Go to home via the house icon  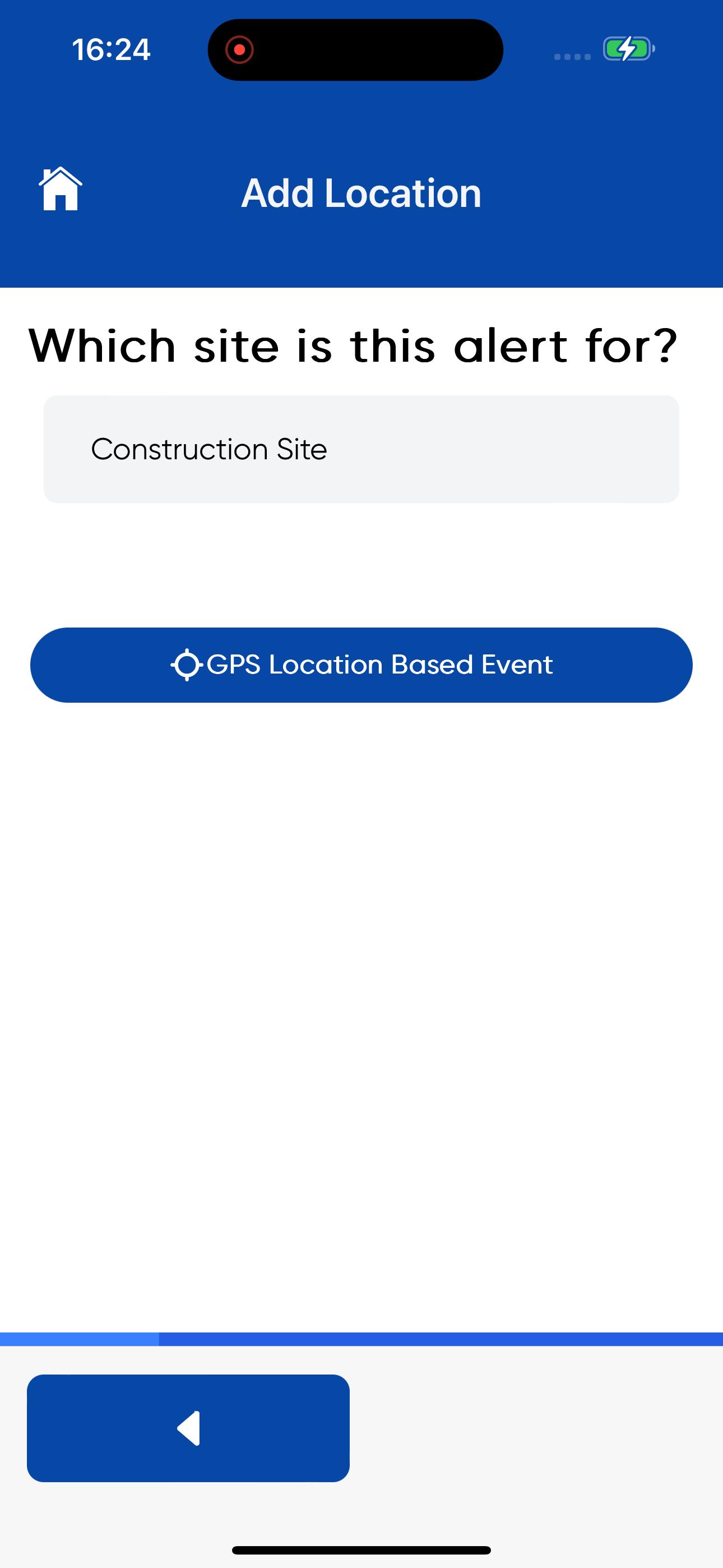click(x=61, y=190)
